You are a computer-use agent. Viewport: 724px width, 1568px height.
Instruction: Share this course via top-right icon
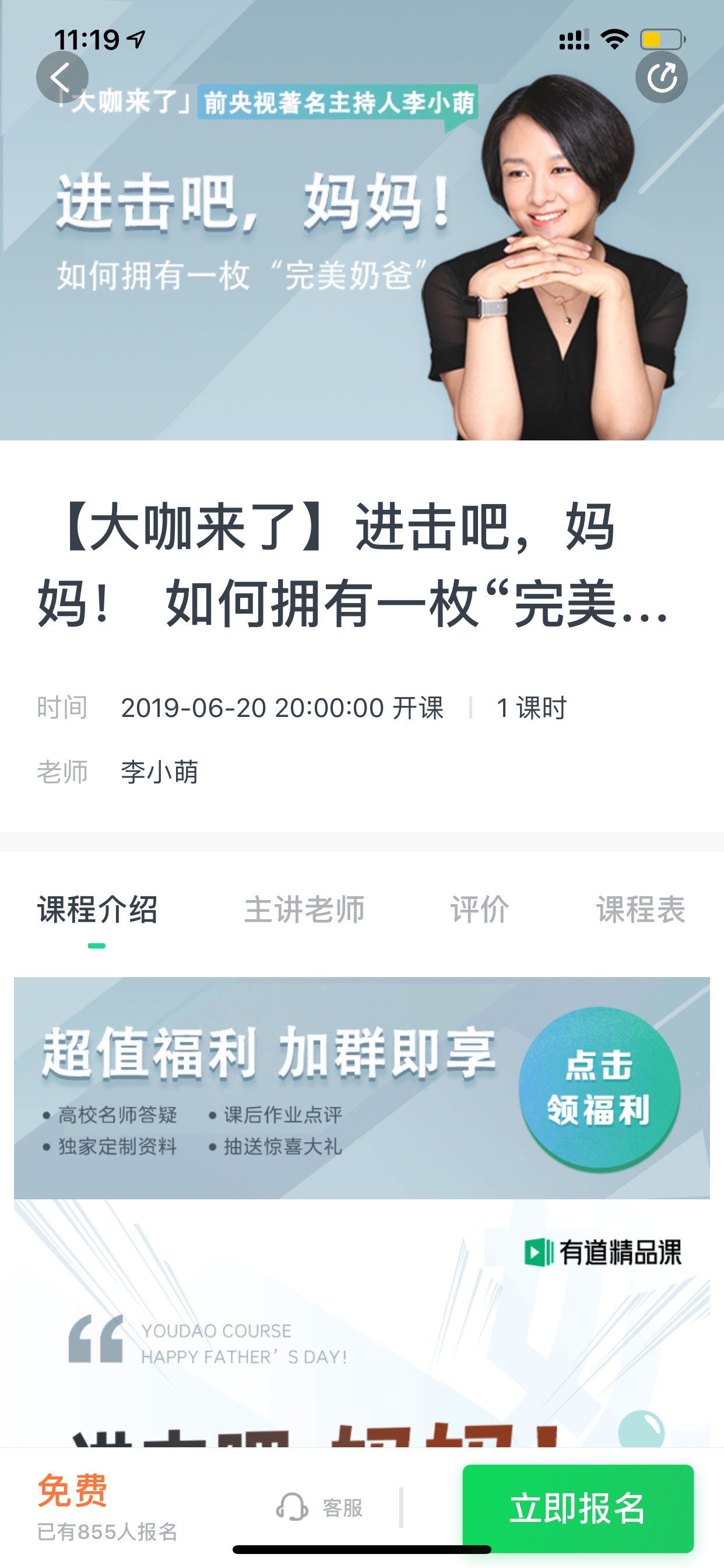(x=661, y=78)
